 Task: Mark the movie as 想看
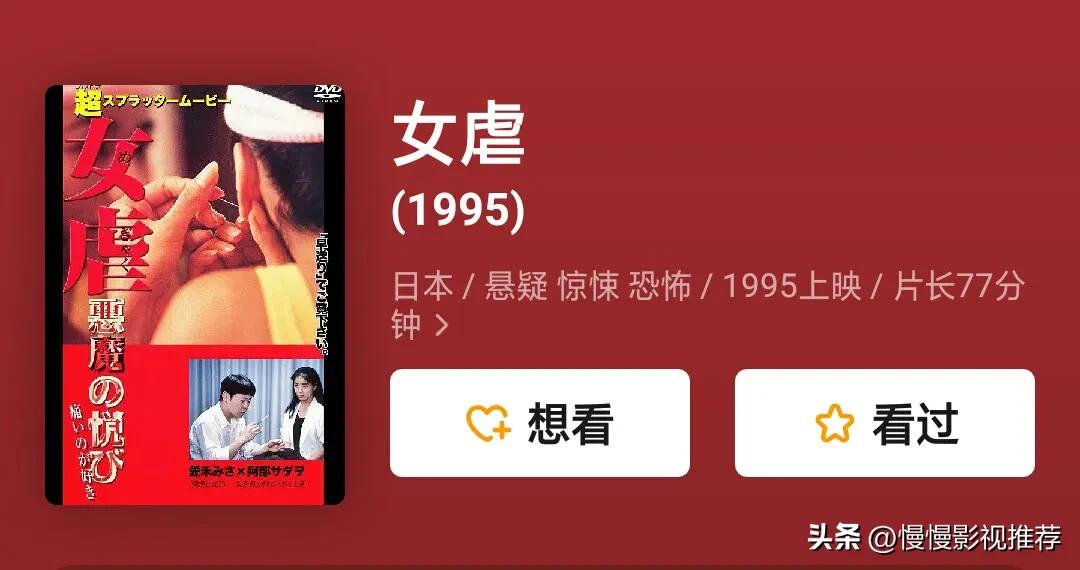[x=539, y=423]
